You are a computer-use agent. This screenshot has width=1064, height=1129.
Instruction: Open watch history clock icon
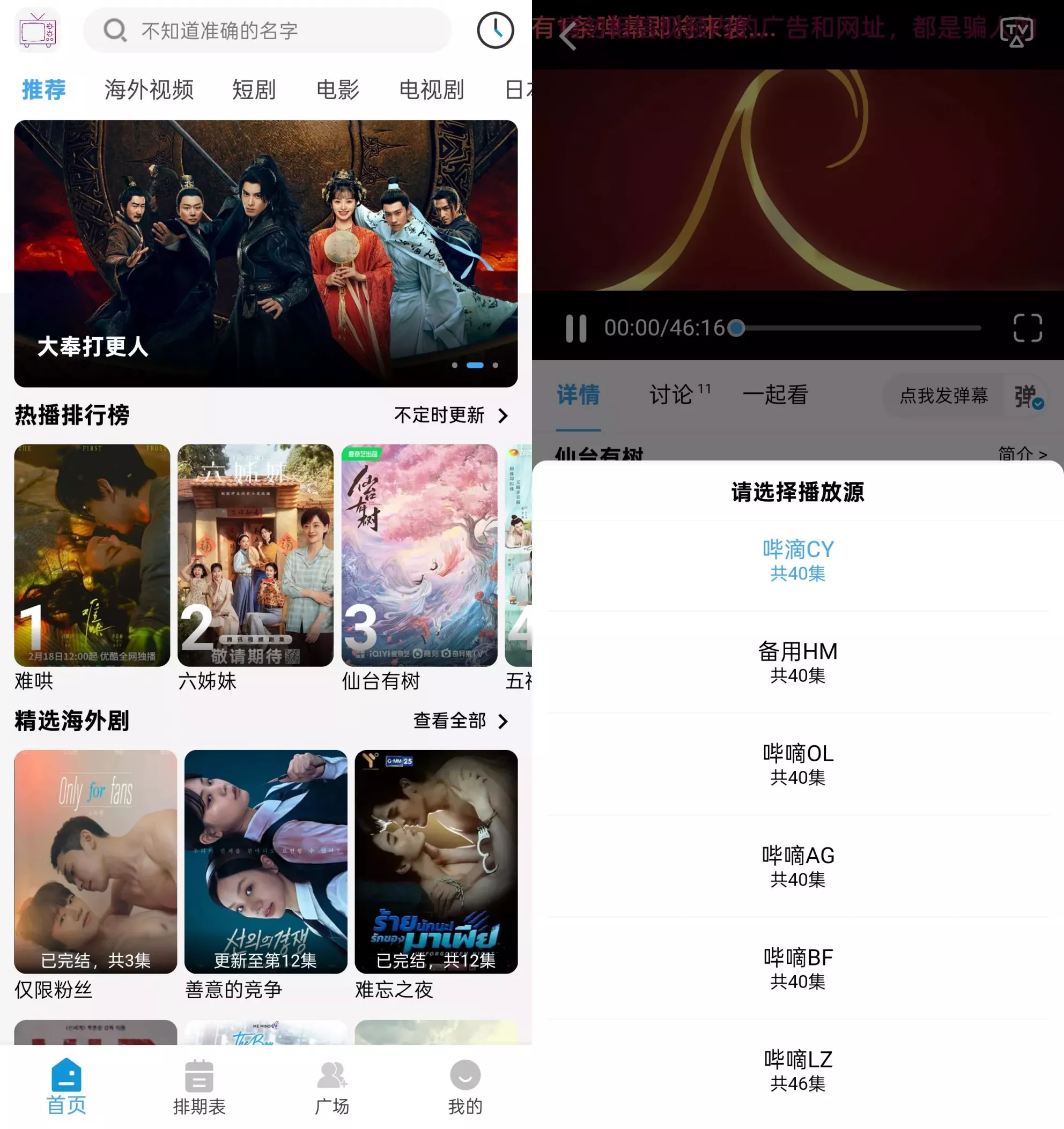(x=495, y=31)
